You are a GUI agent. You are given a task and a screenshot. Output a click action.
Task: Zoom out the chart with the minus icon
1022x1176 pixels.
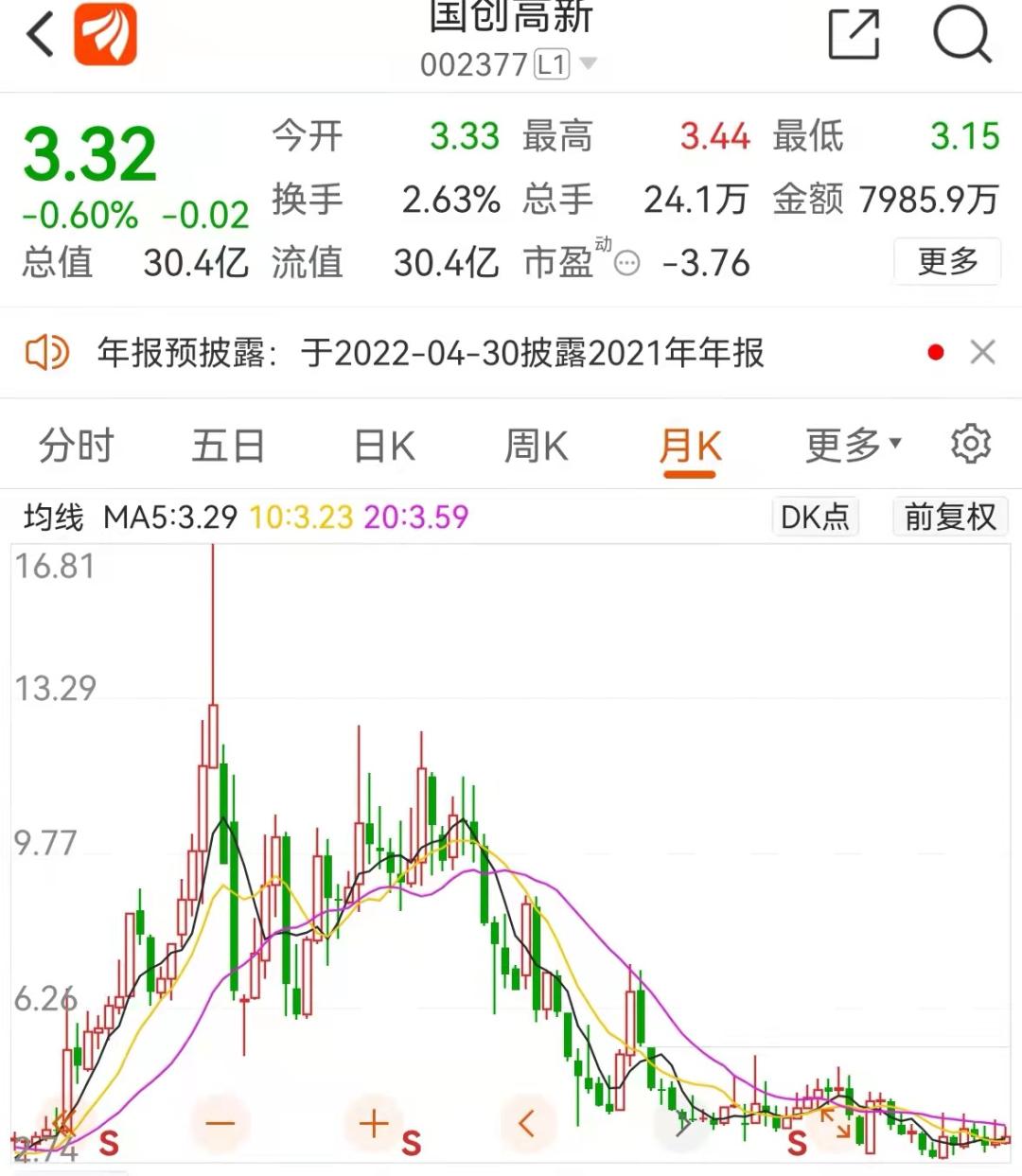point(220,1122)
